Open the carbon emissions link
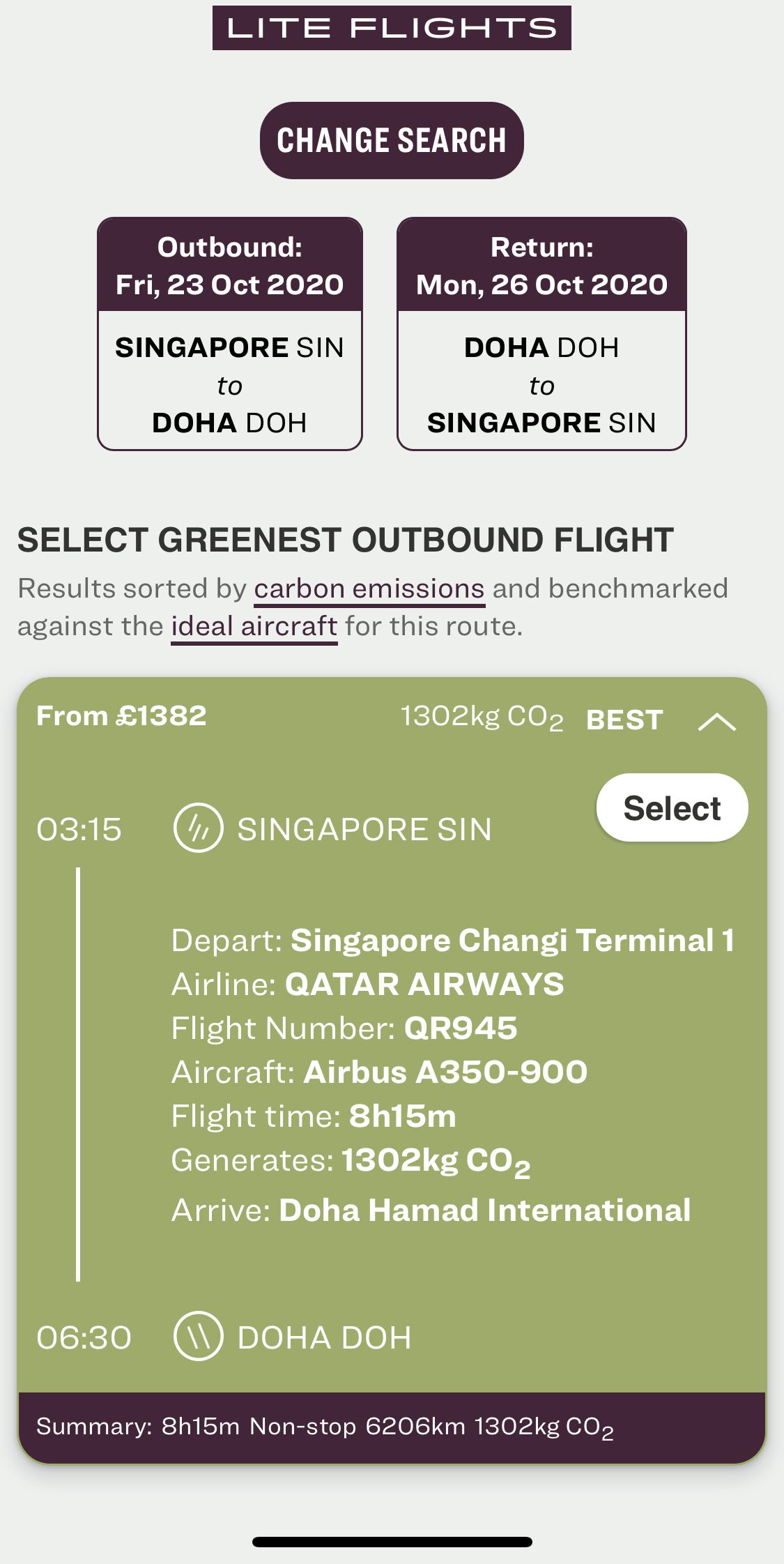The height and width of the screenshot is (1564, 784). tap(369, 589)
